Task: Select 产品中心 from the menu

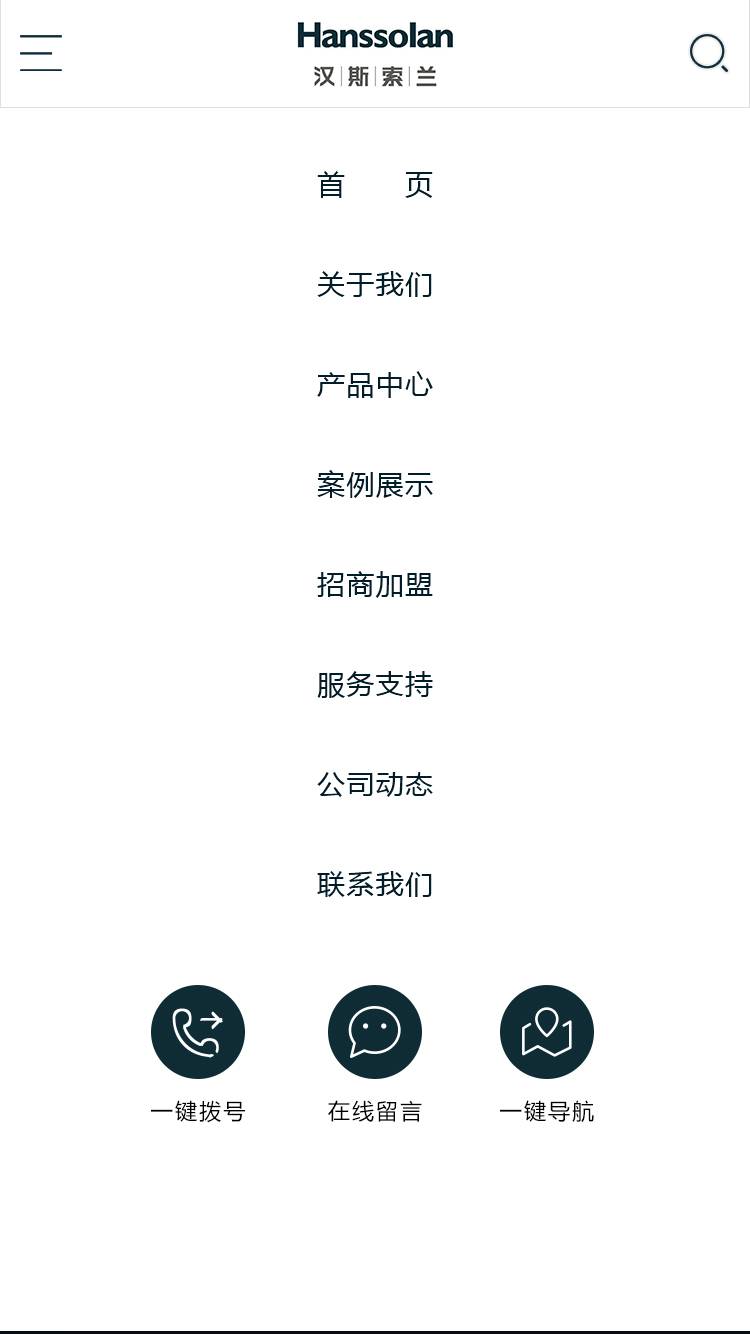Action: tap(375, 385)
